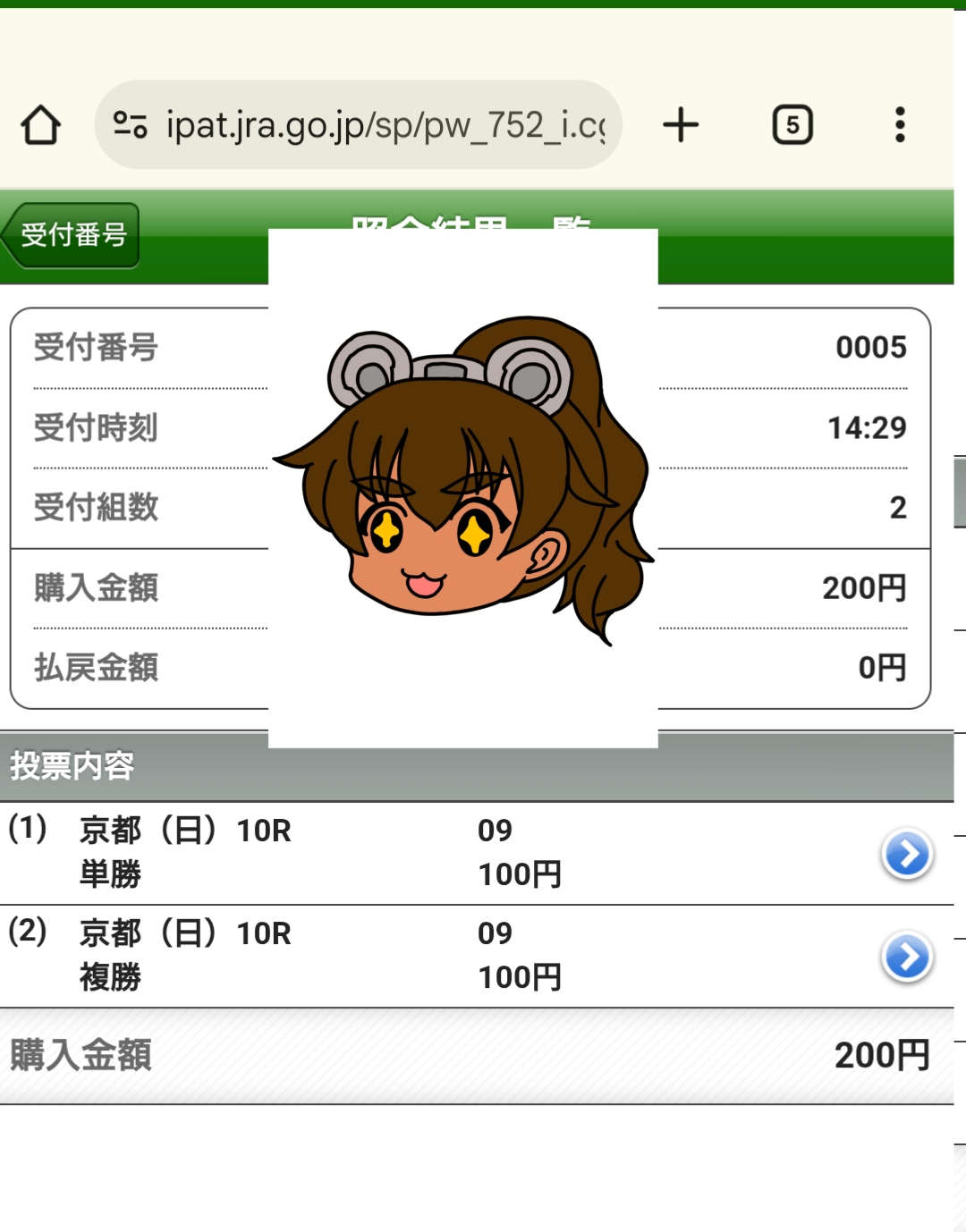Image resolution: width=966 pixels, height=1232 pixels.
Task: Go to the browser home page
Action: point(41,125)
